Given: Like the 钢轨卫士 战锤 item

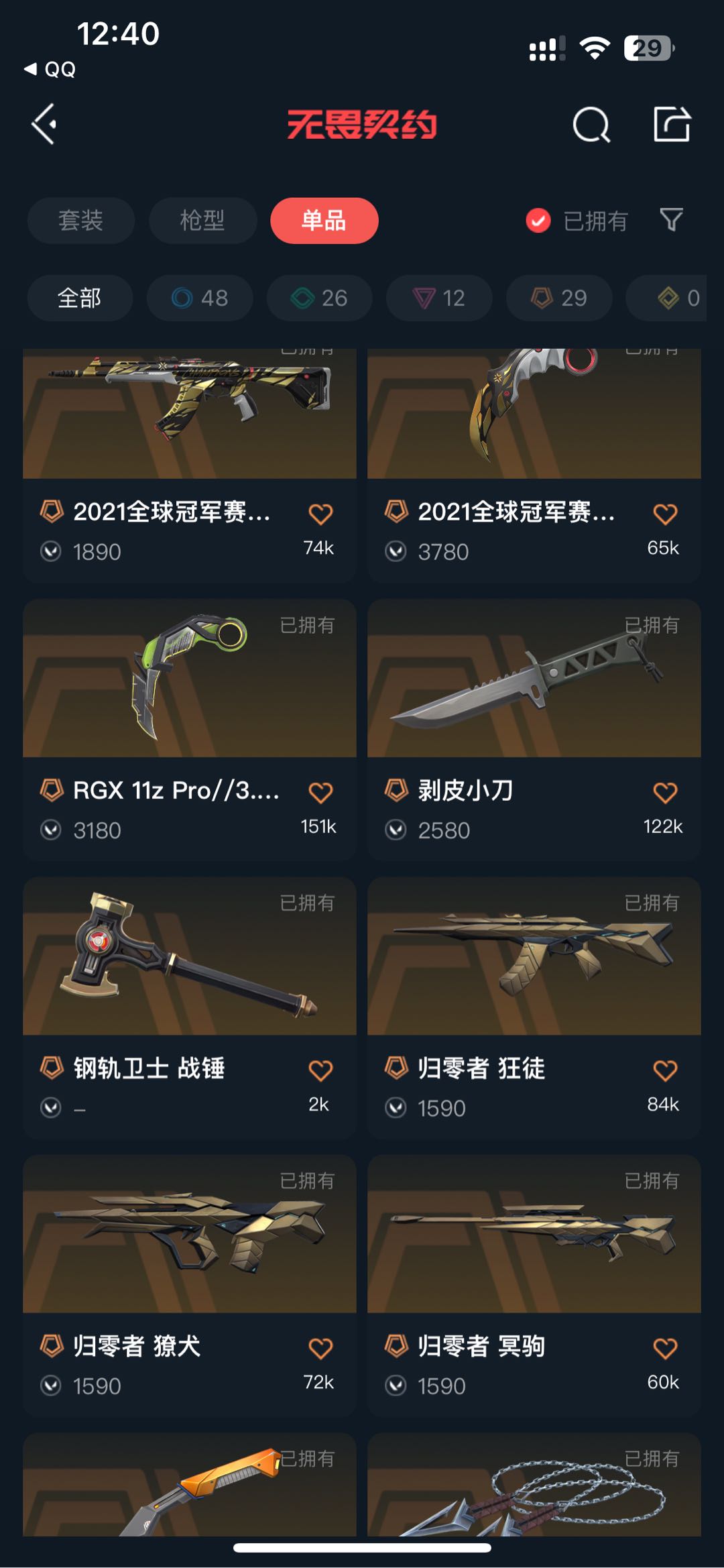Looking at the screenshot, I should coord(320,1070).
